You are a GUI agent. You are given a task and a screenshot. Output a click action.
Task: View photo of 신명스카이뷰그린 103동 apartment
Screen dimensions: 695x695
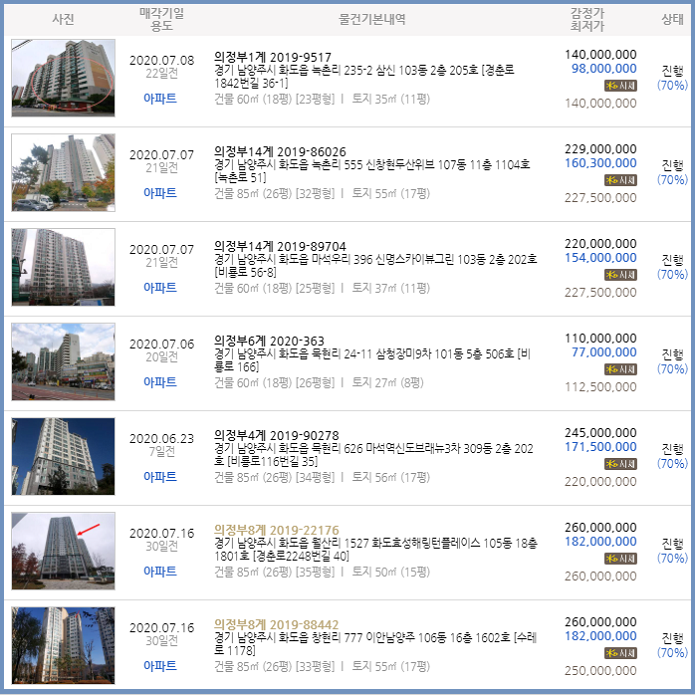coord(63,267)
